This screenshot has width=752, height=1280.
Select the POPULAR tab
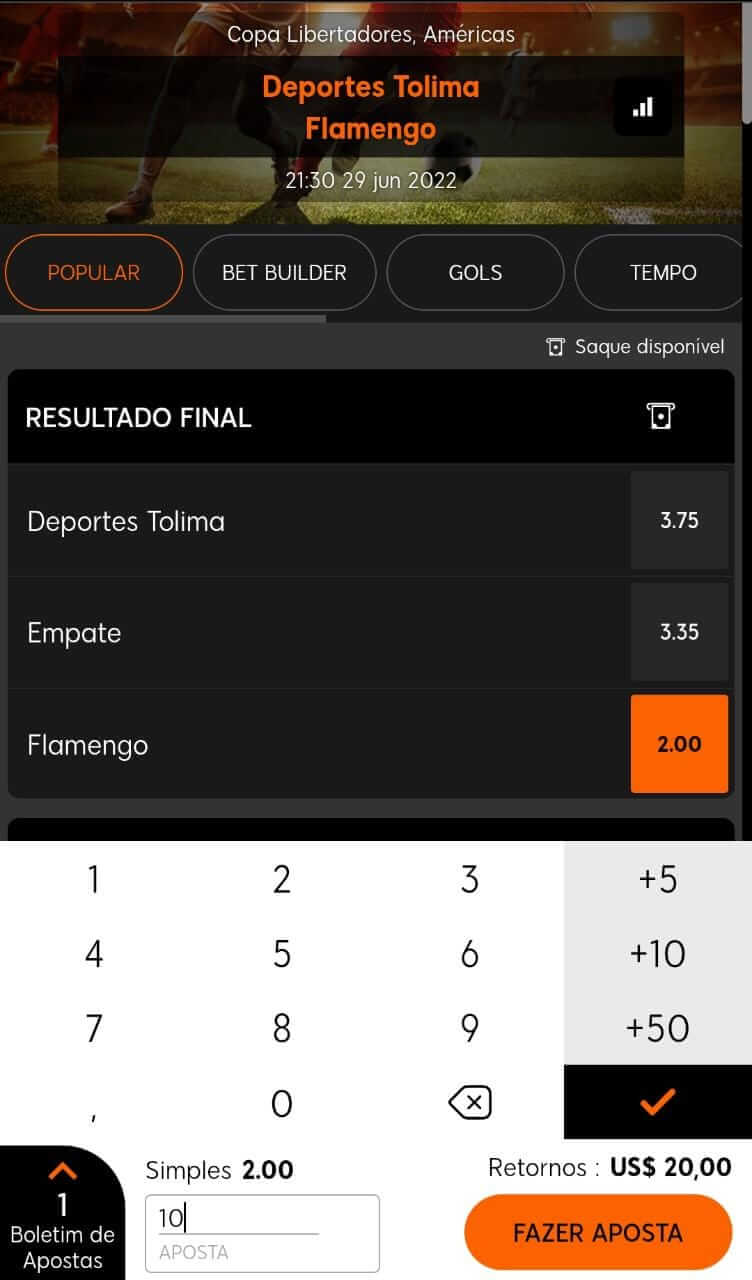coord(94,273)
